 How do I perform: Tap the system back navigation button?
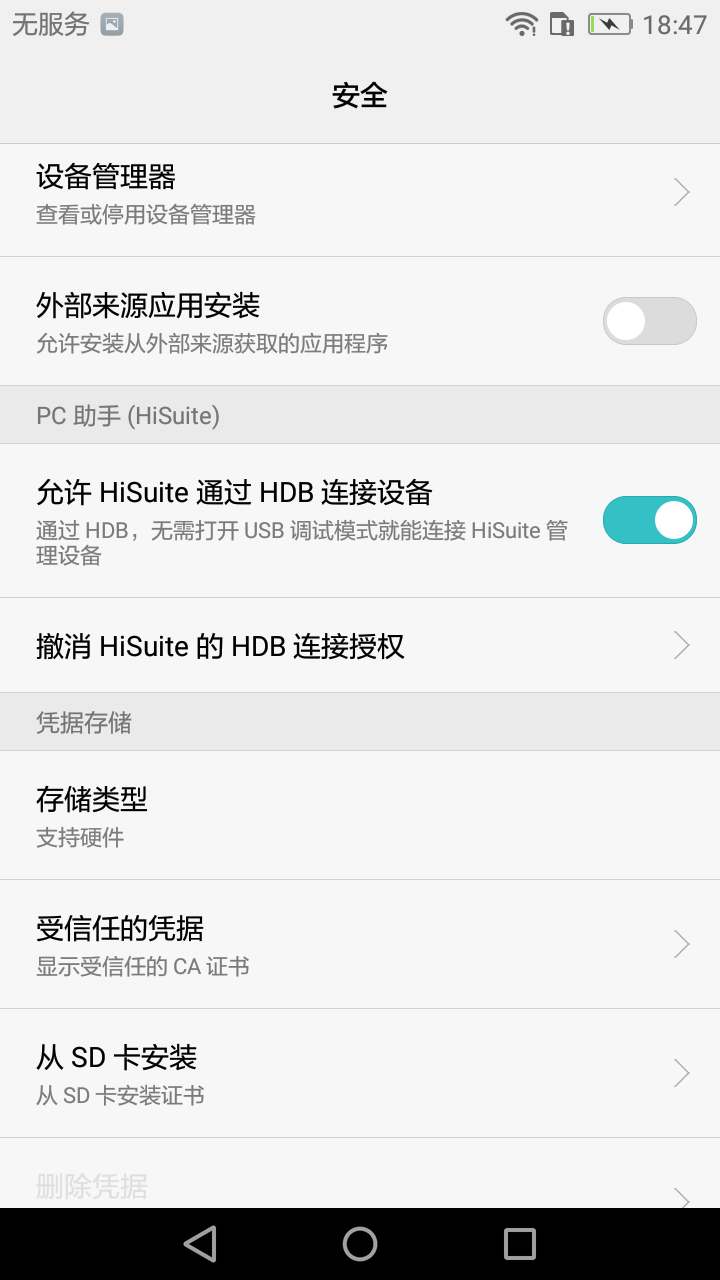(x=200, y=1244)
